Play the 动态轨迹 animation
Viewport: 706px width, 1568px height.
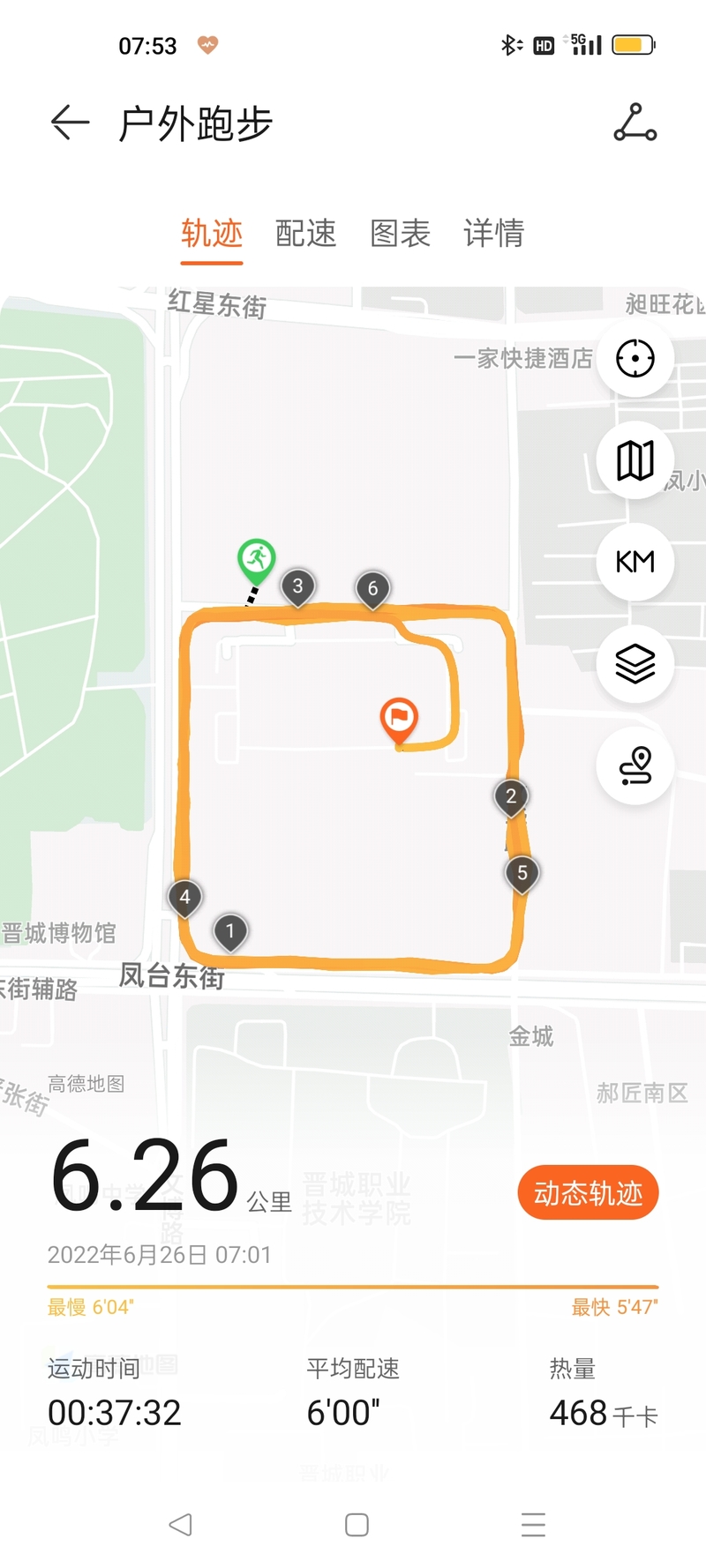[589, 1193]
